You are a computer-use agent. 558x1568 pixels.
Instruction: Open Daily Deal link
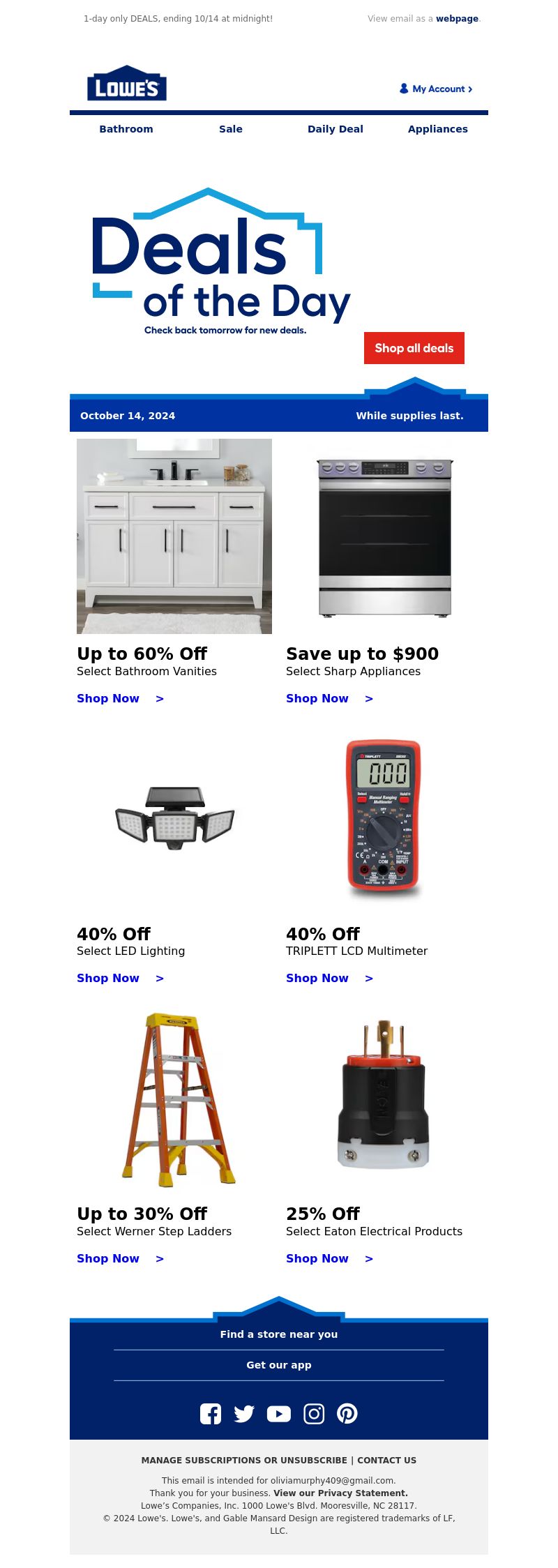tap(335, 129)
